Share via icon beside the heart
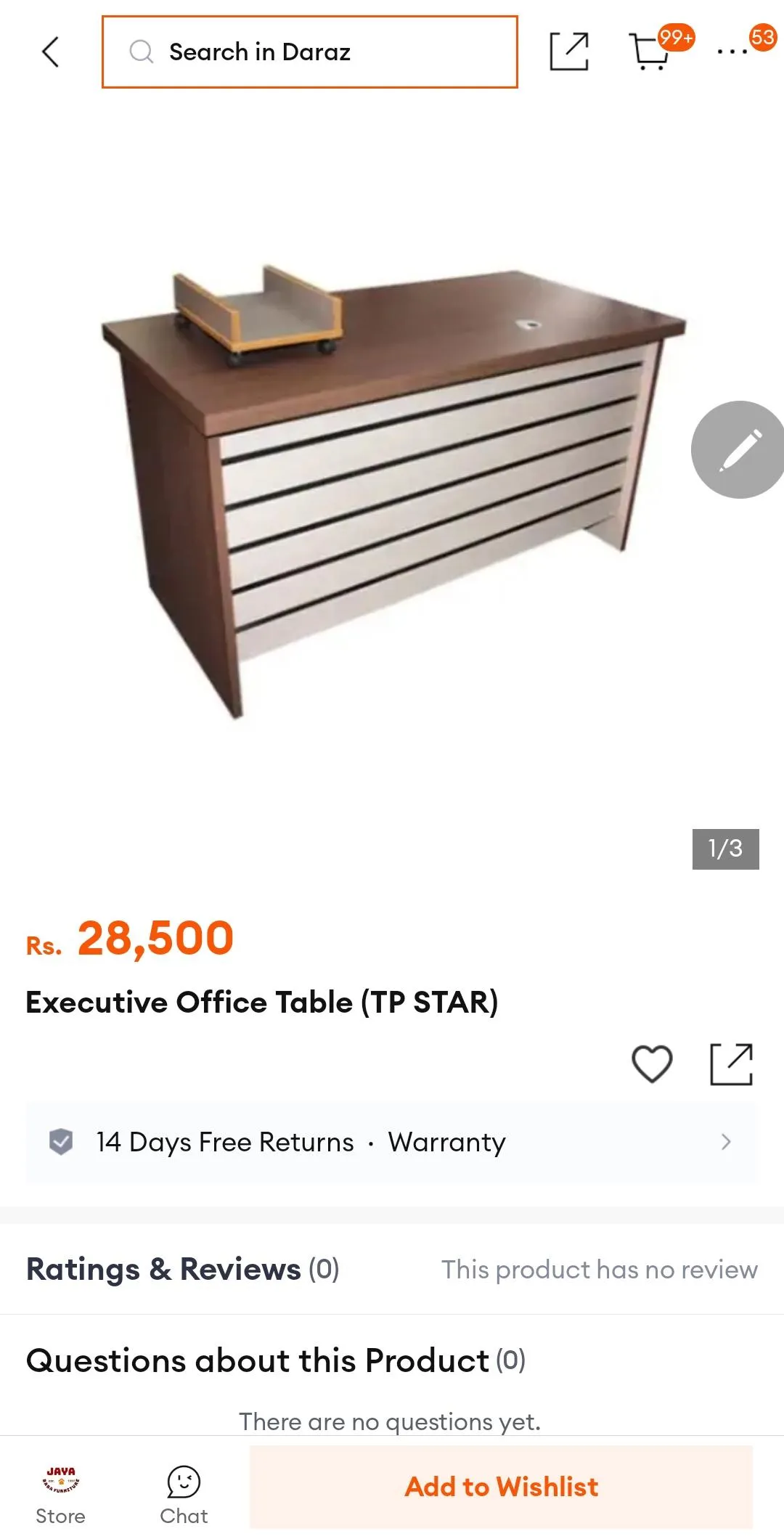Image resolution: width=784 pixels, height=1539 pixels. coord(731,1064)
